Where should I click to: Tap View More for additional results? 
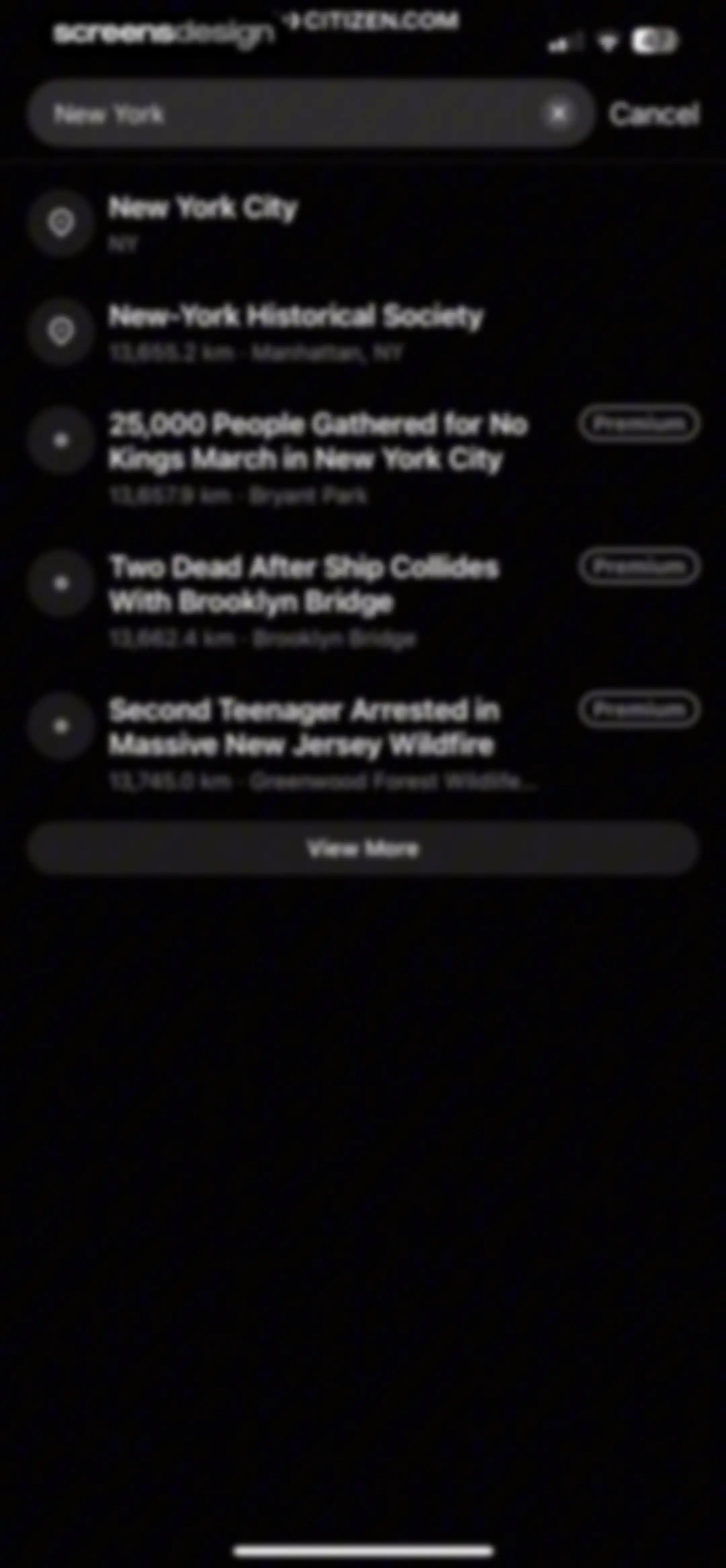[363, 848]
